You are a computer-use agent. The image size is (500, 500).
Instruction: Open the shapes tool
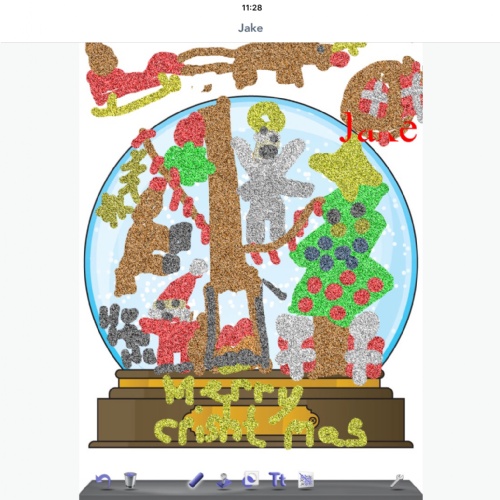point(251,480)
